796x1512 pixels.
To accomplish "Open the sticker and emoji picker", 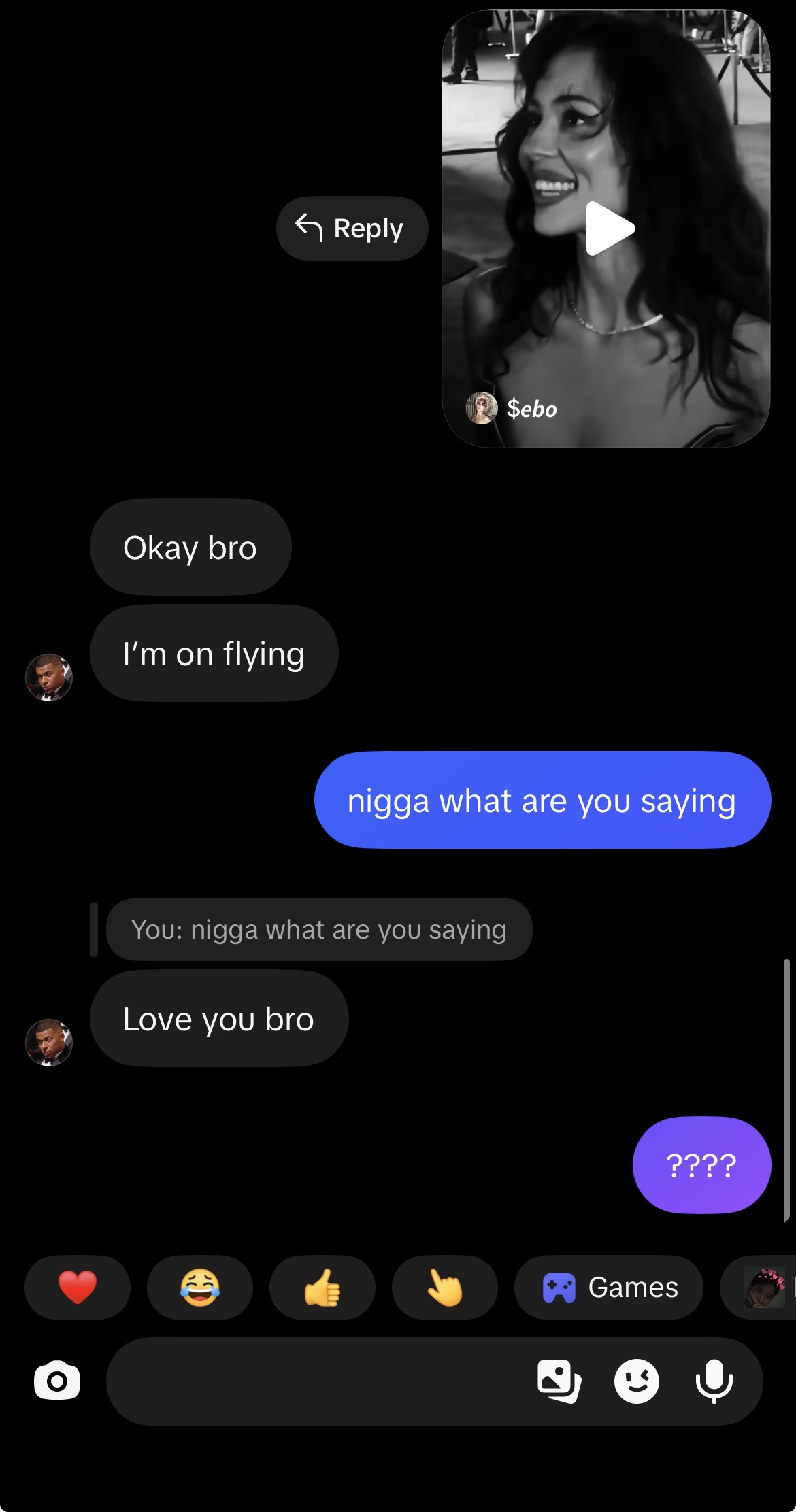I will 637,1381.
